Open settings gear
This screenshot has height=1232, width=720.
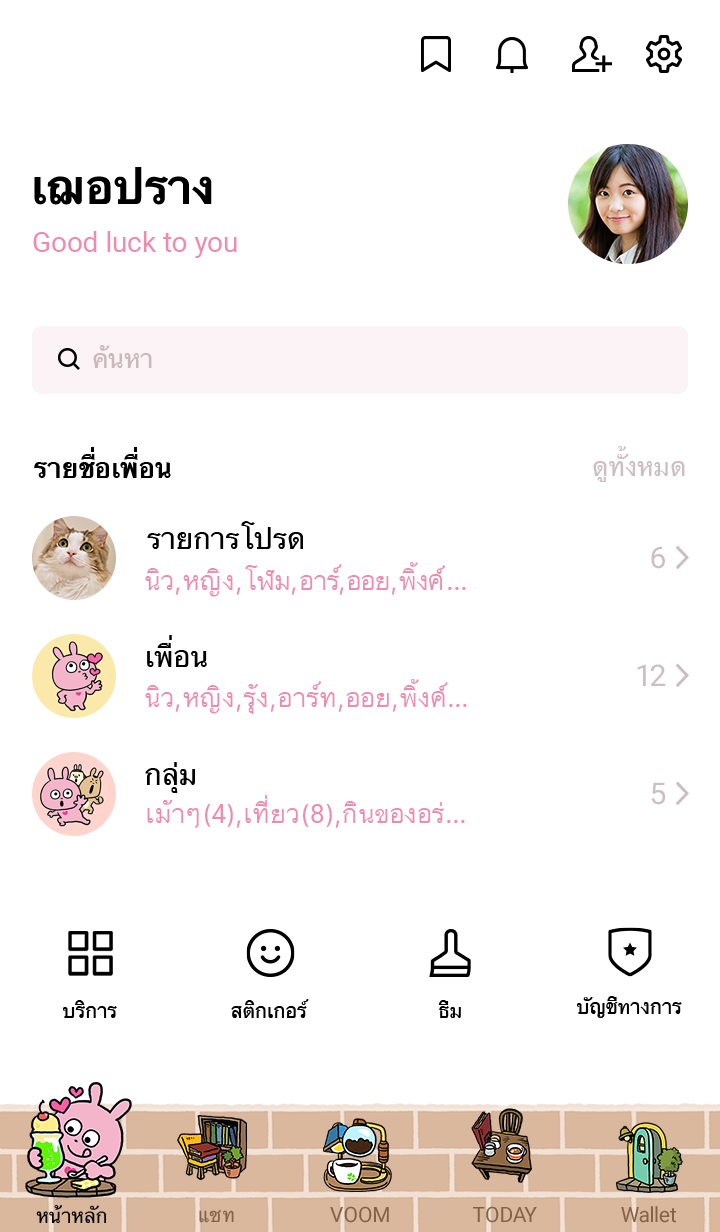[x=664, y=54]
